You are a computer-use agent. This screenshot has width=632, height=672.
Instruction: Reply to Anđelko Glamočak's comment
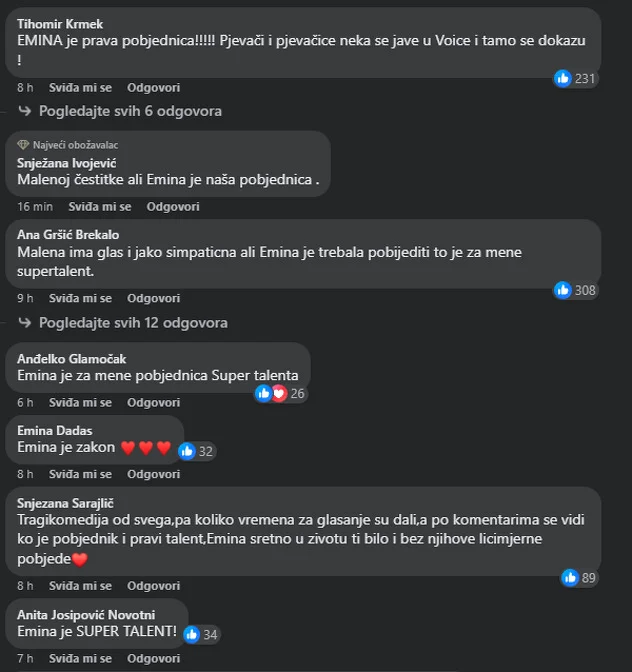point(153,403)
